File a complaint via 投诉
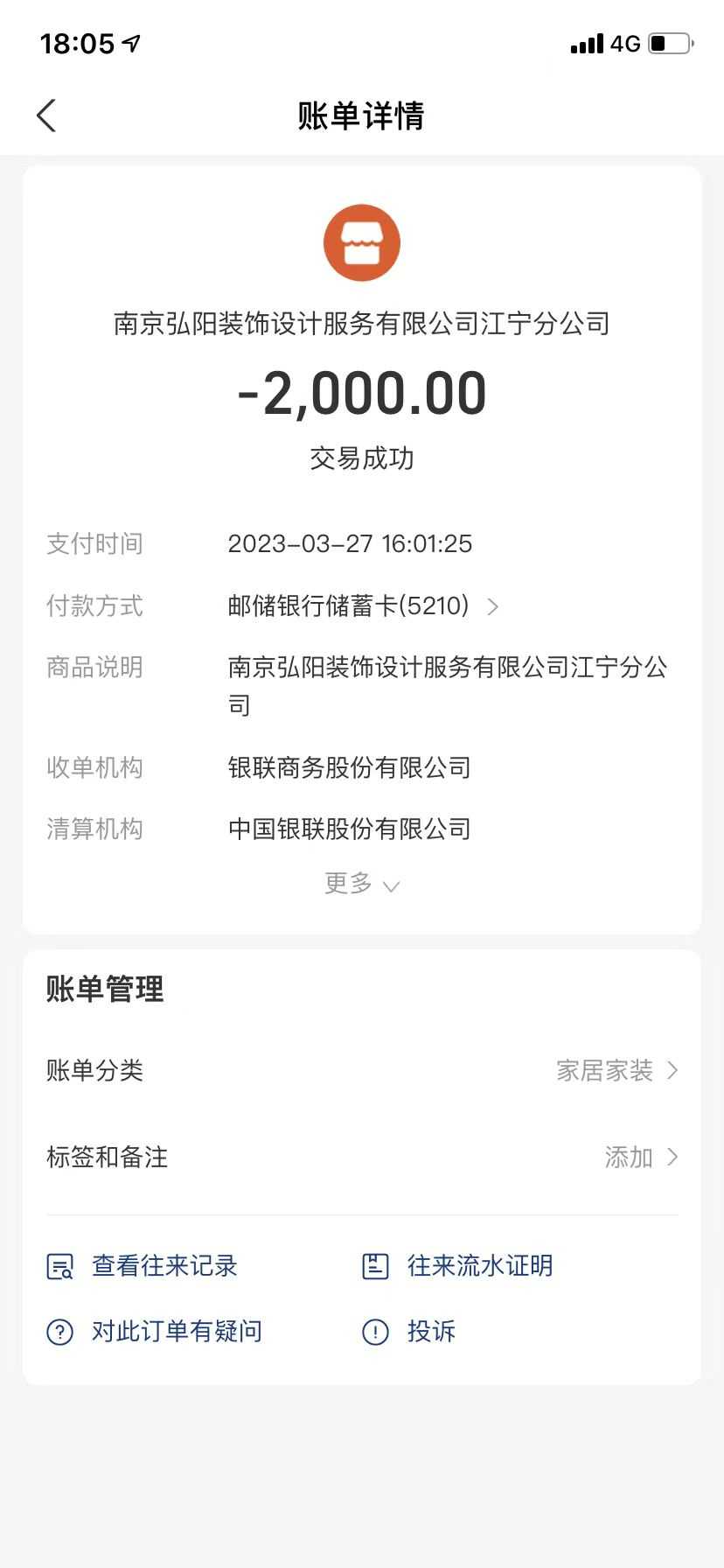 [409, 1332]
